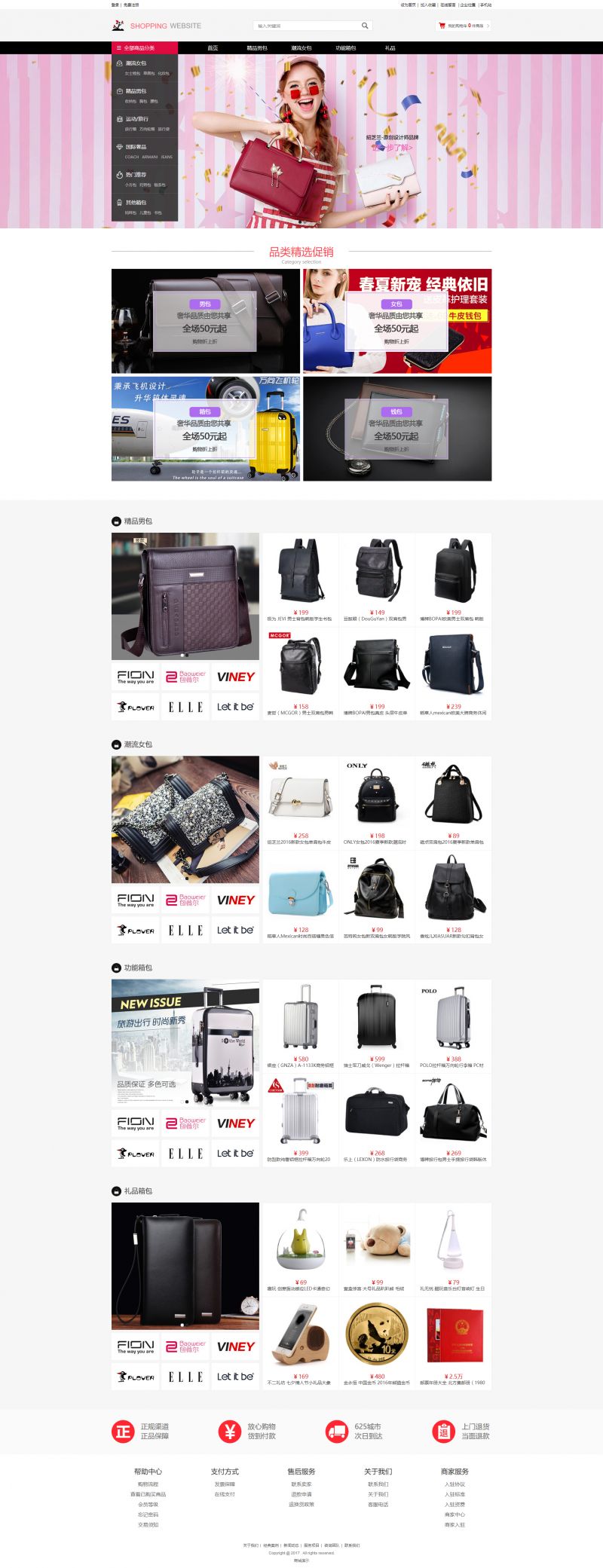Tap the search keyword input box
Image resolution: width=603 pixels, height=1568 pixels.
click(x=305, y=26)
